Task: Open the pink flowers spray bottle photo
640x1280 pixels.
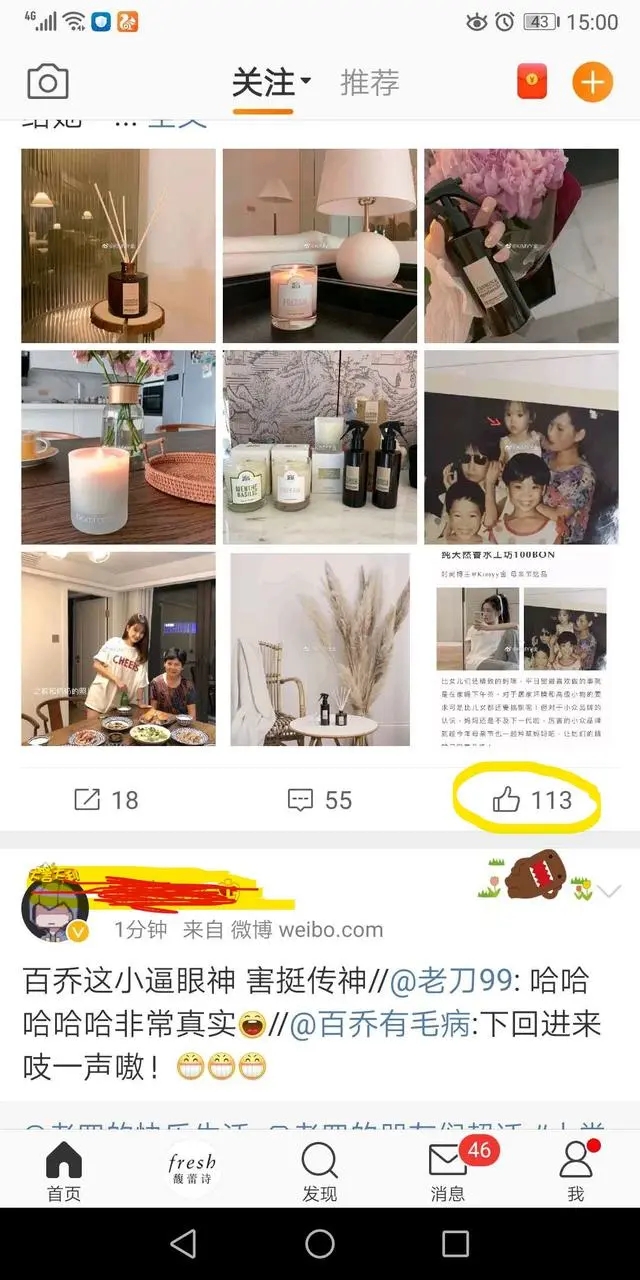Action: (521, 246)
